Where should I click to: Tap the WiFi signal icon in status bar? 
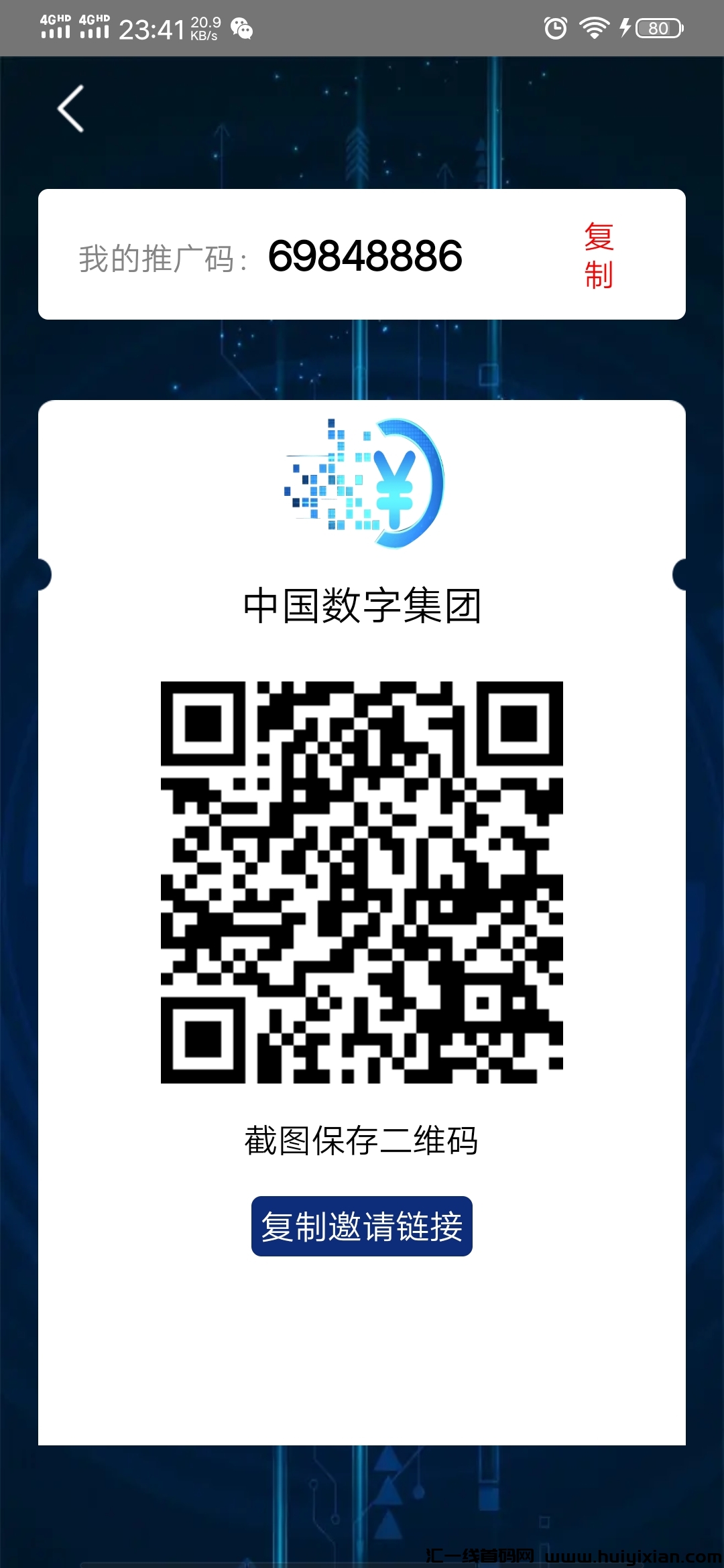coord(593,29)
